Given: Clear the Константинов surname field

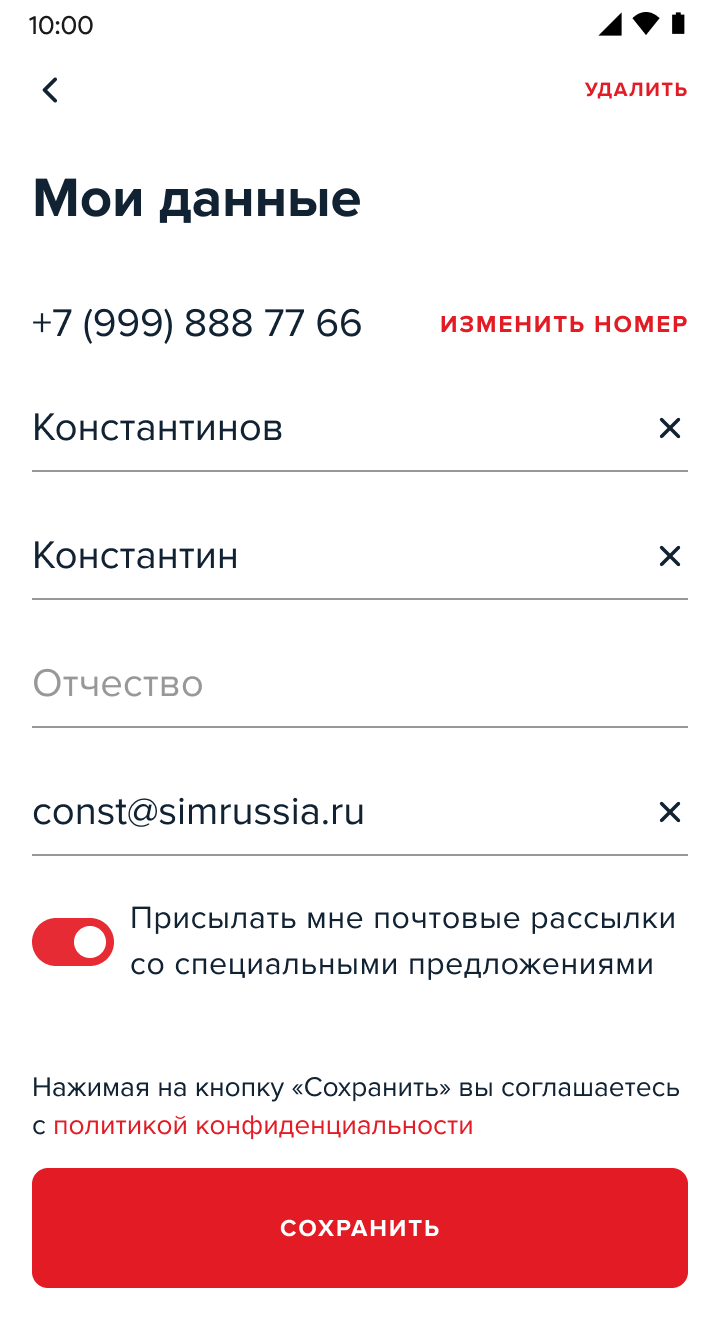Looking at the screenshot, I should pyautogui.click(x=669, y=428).
